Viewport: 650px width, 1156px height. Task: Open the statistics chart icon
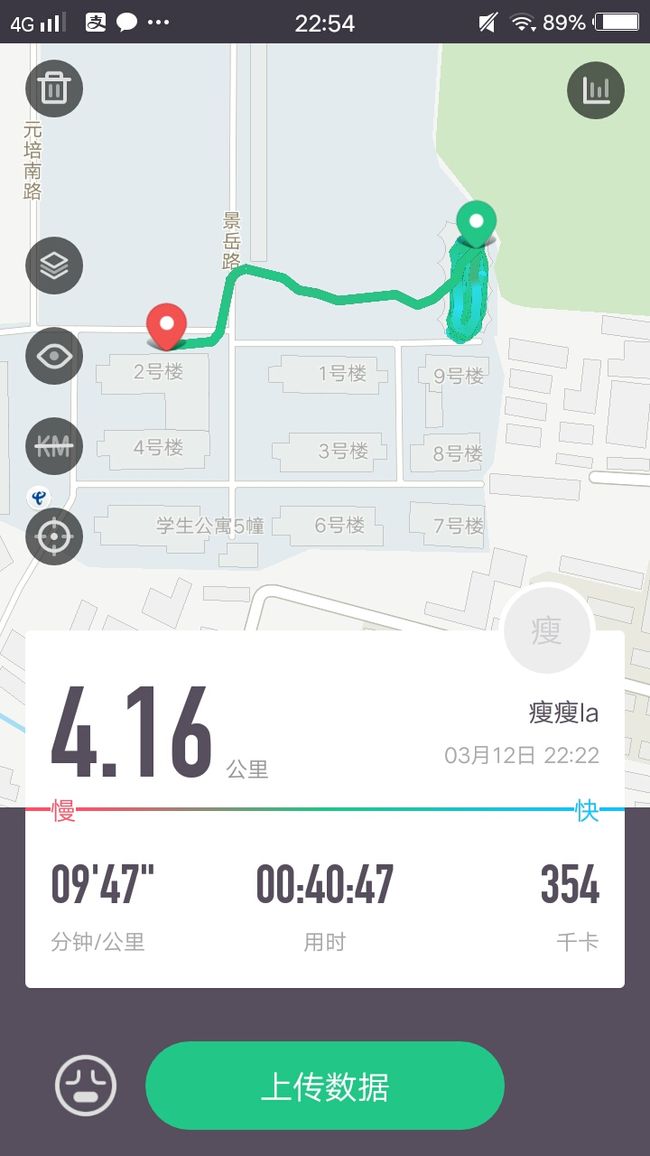(x=595, y=91)
